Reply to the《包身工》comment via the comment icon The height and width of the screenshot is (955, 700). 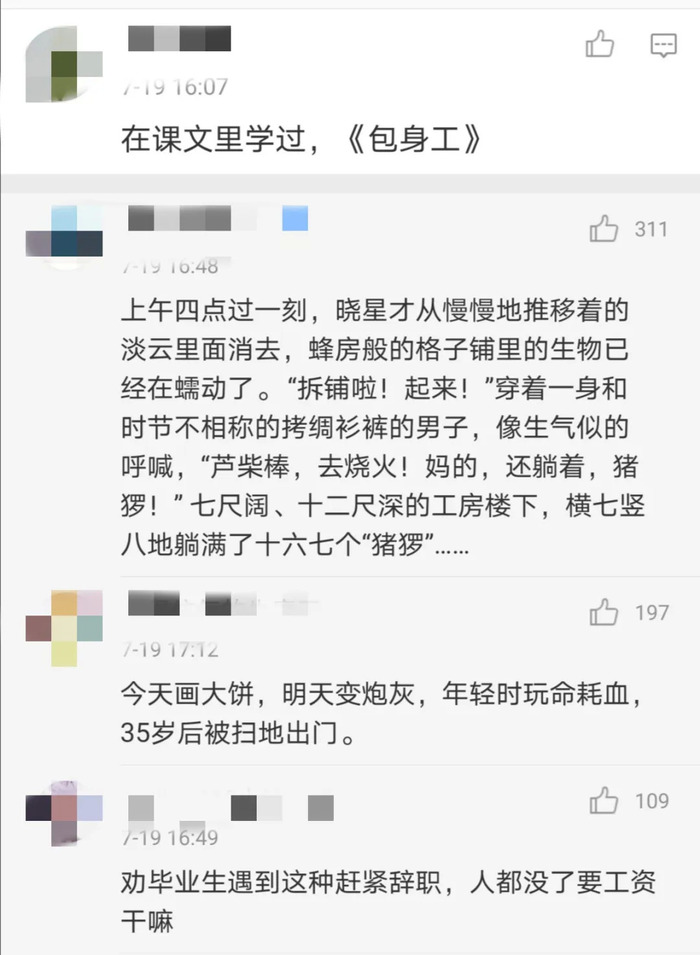pos(663,44)
